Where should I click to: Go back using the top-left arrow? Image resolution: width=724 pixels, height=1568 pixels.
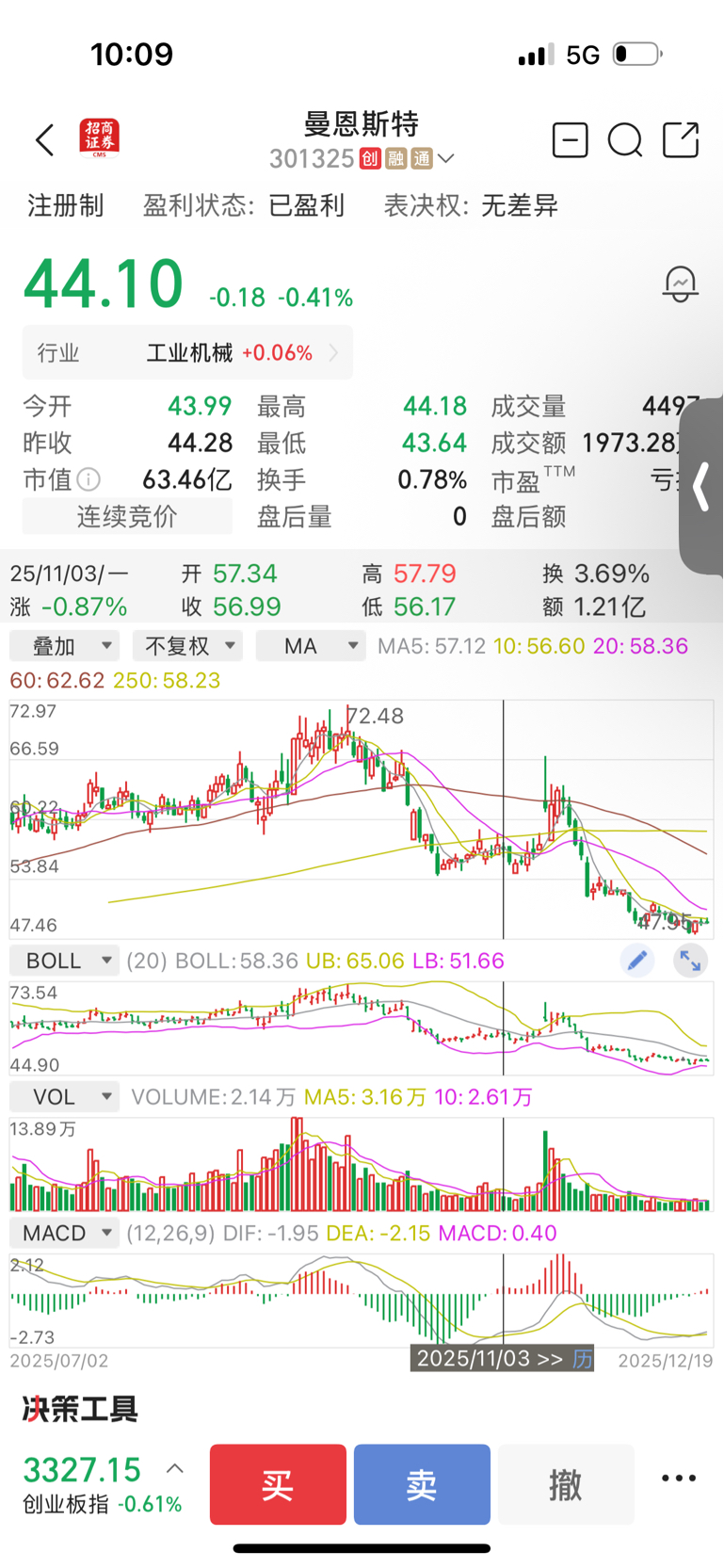pyautogui.click(x=44, y=140)
